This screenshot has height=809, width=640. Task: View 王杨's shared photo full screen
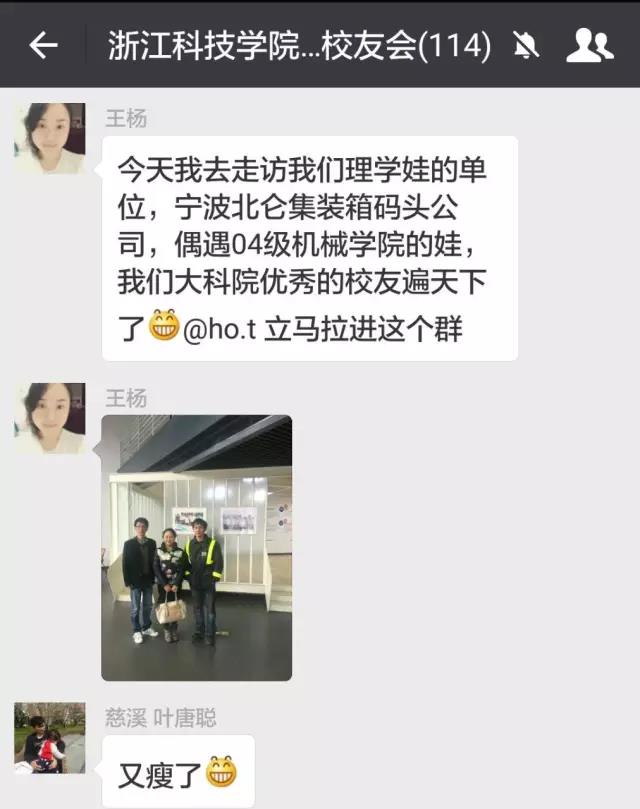[196, 548]
